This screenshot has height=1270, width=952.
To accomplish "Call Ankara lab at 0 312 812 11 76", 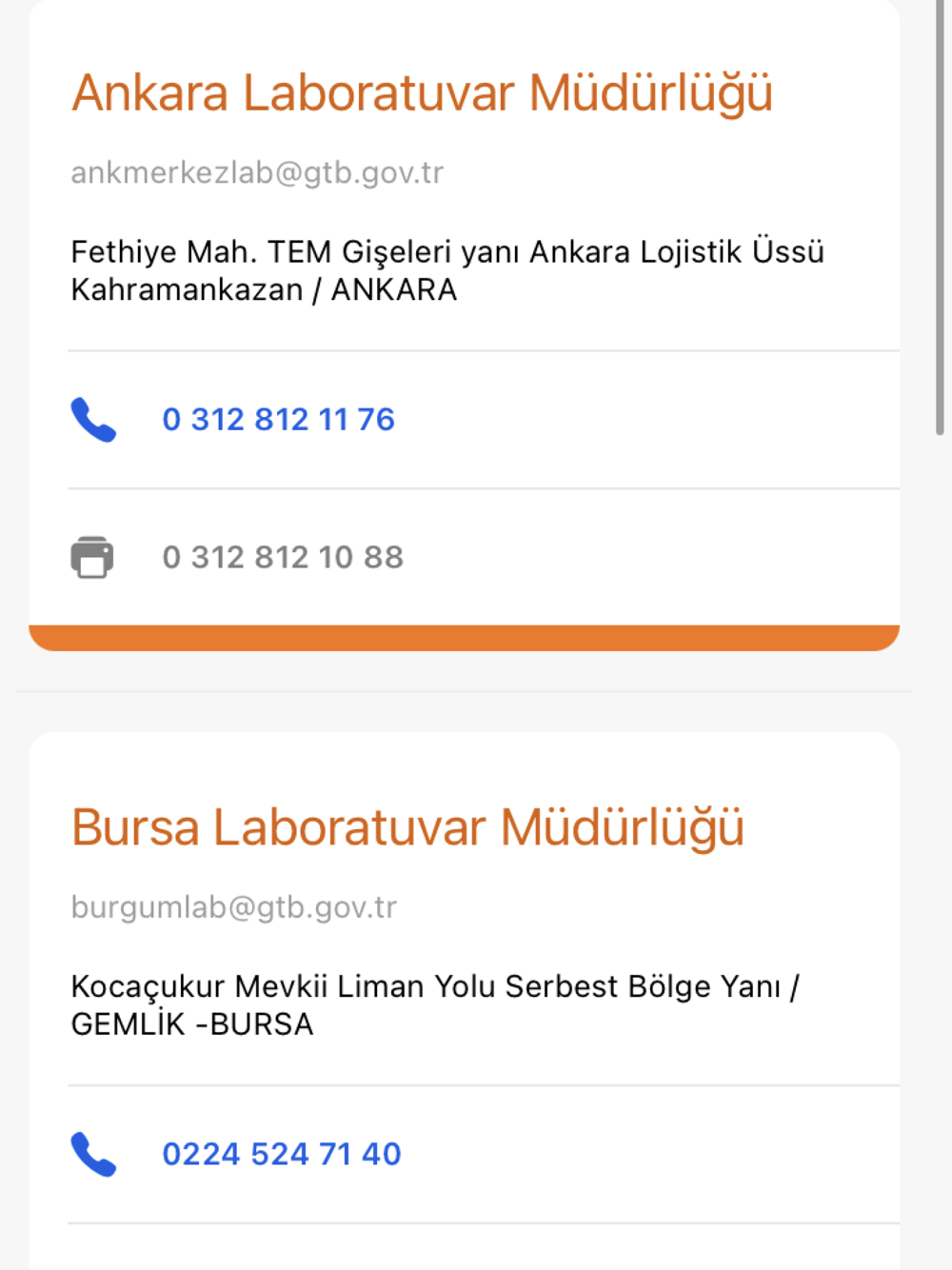I will (278, 420).
